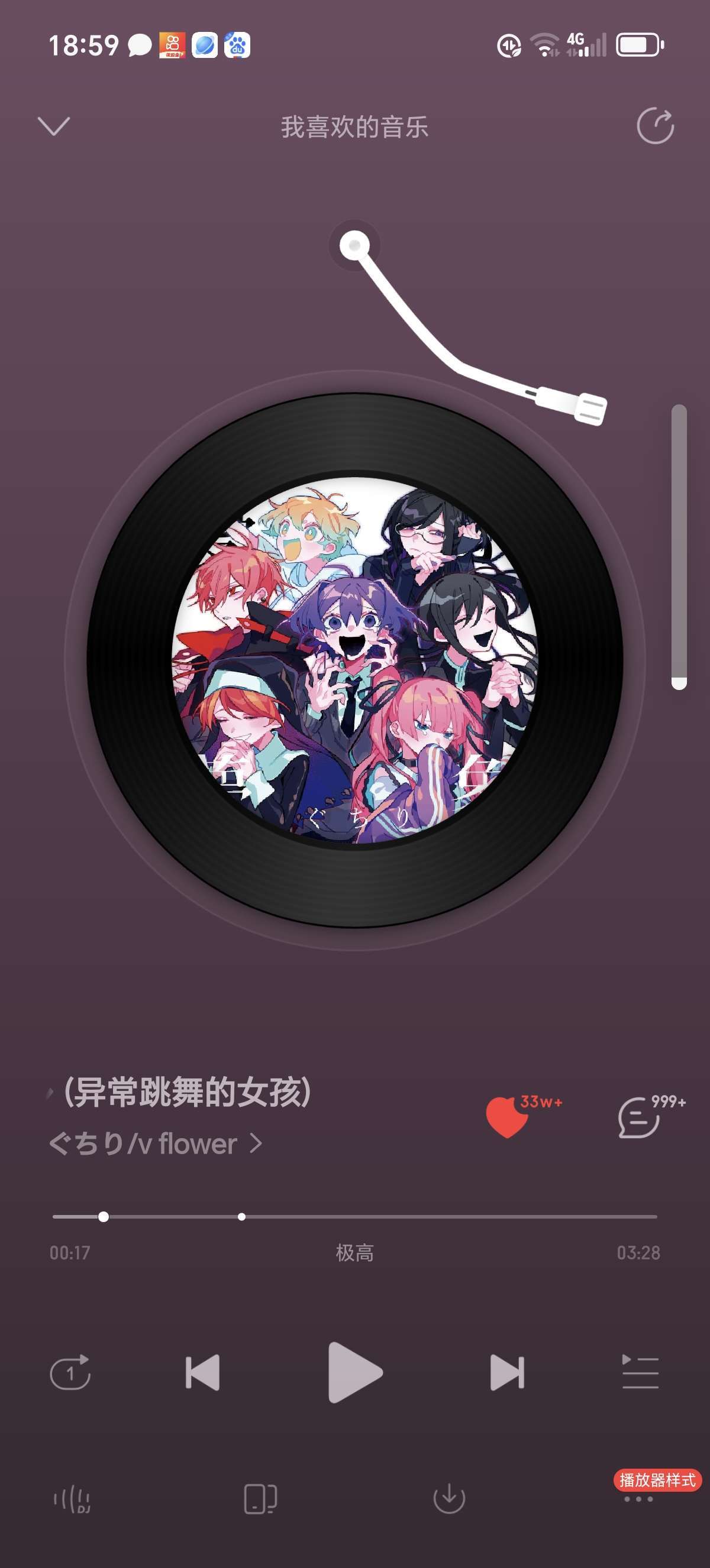Viewport: 710px width, 1568px height.
Task: Open artist page ぐちり/v flower
Action: click(x=154, y=1144)
